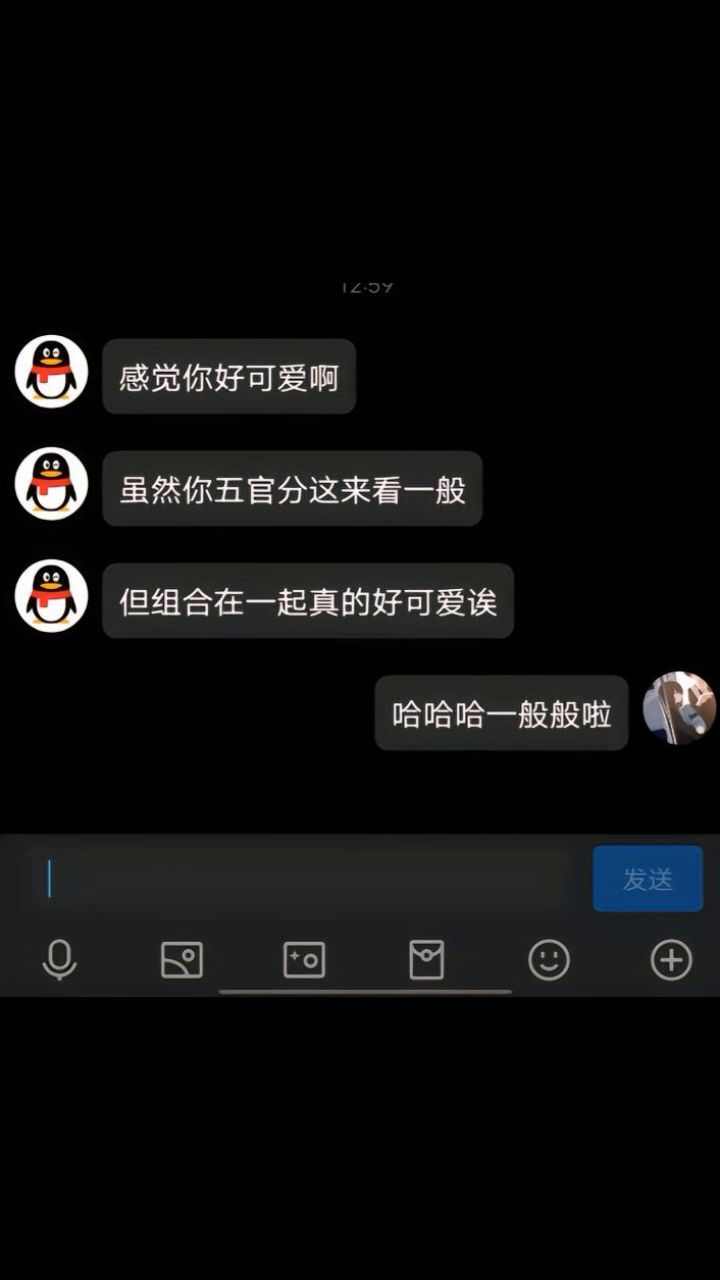Open the photo gallery picker icon
Screen dimensions: 720x1280
[x=182, y=960]
